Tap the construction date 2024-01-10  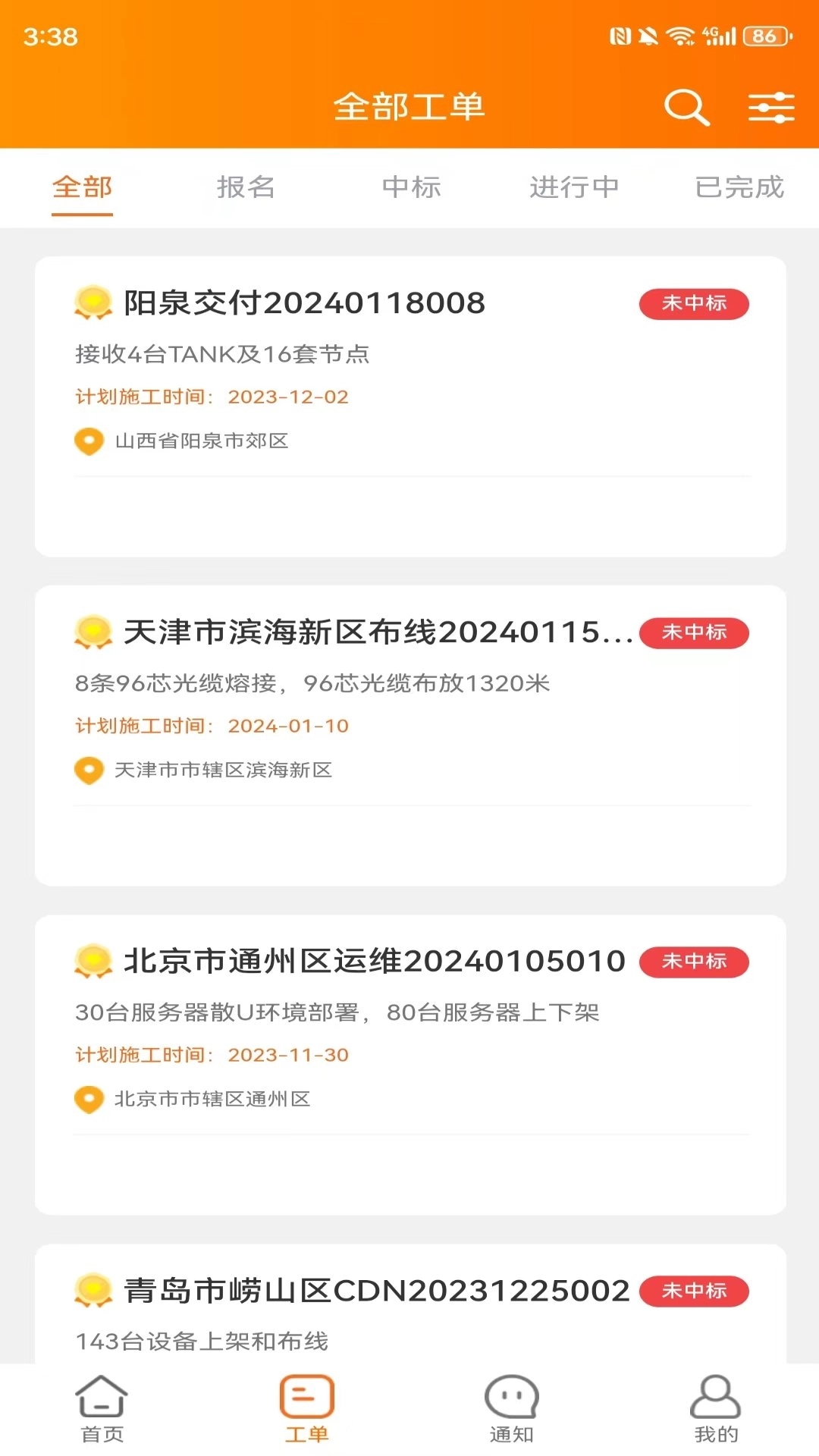click(x=289, y=726)
